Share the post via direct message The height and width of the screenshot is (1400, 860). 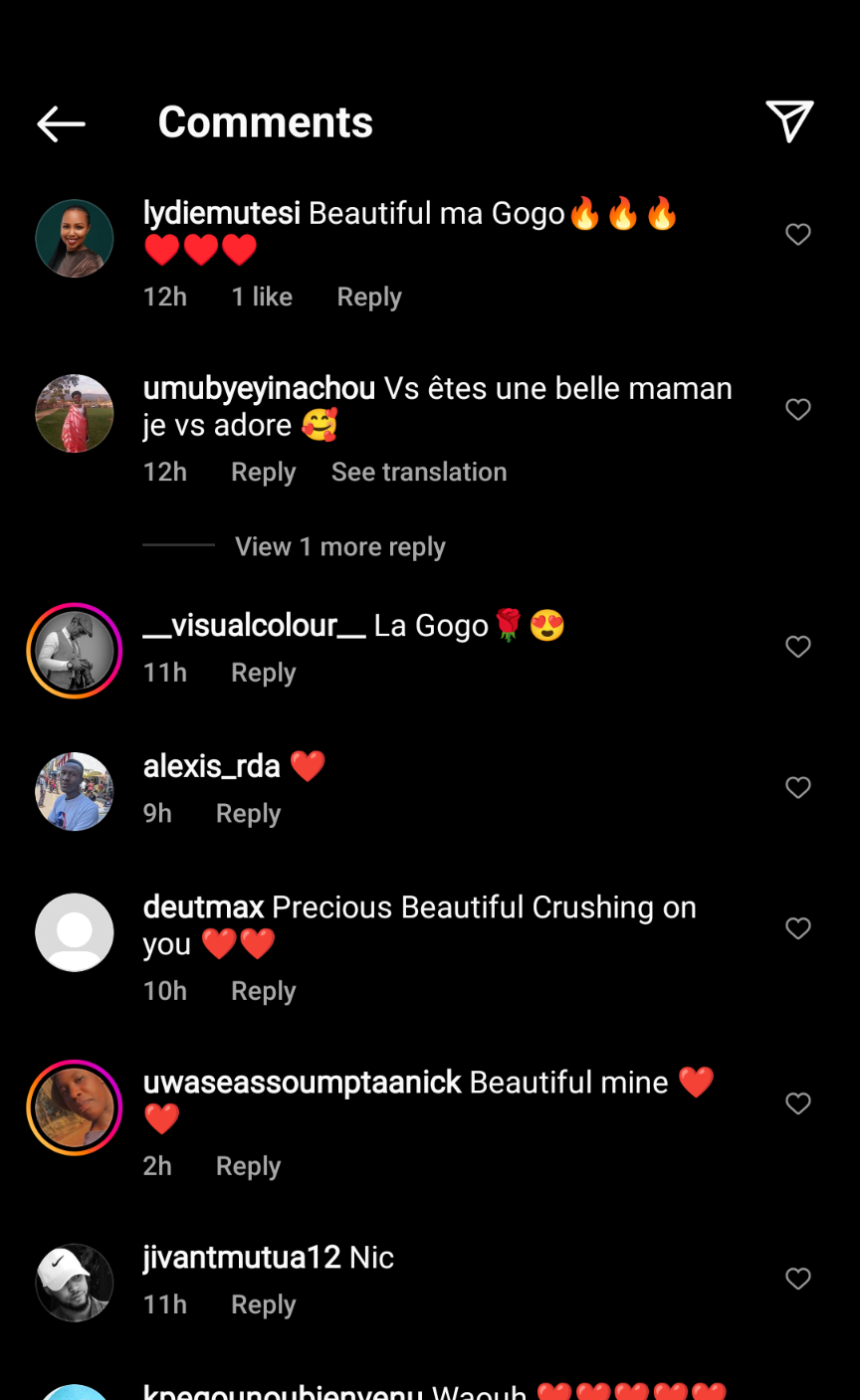pos(789,121)
